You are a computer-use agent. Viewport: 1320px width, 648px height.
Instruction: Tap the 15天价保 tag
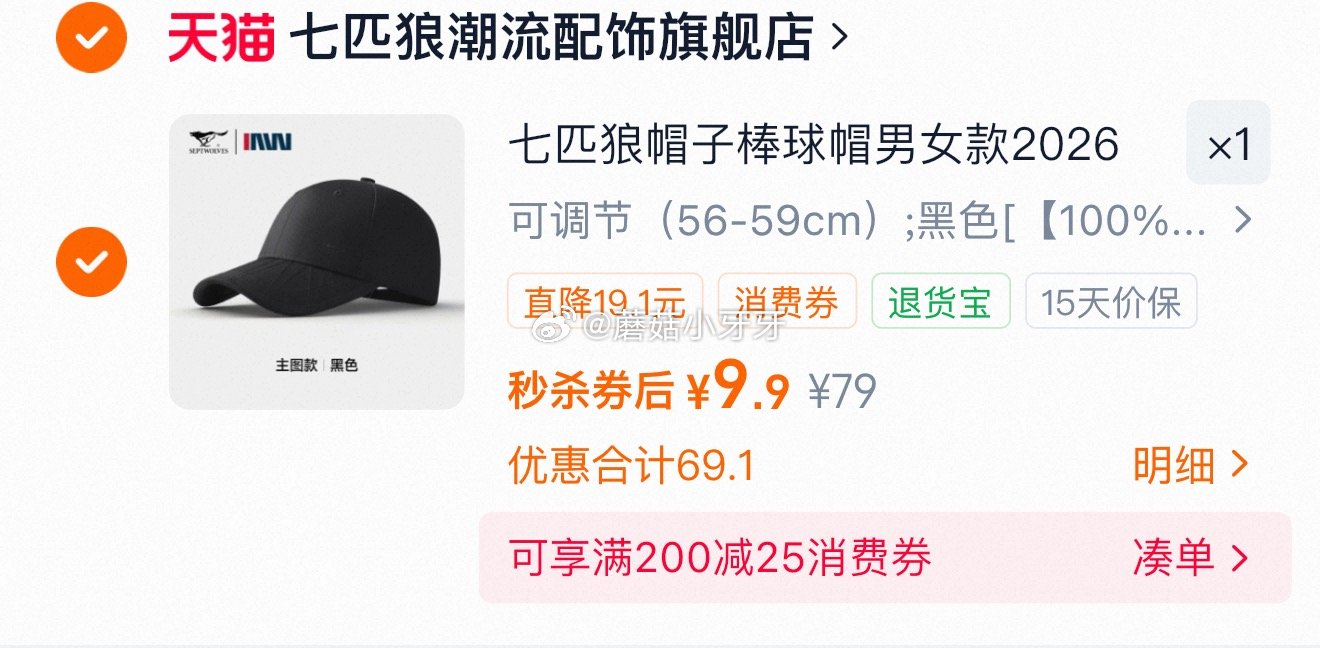(1111, 301)
